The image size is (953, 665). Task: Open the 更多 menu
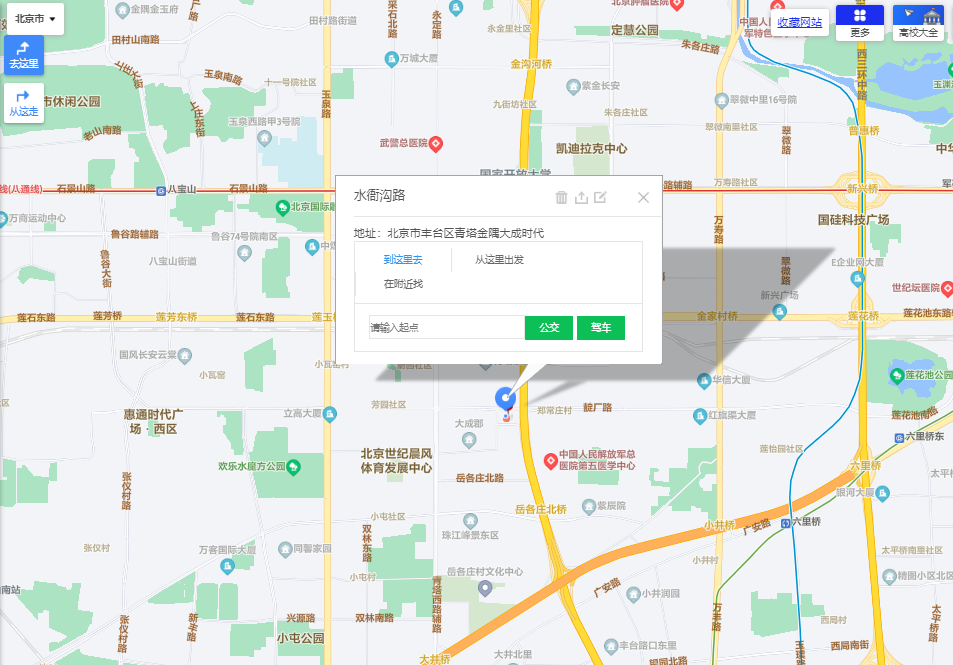pos(860,22)
